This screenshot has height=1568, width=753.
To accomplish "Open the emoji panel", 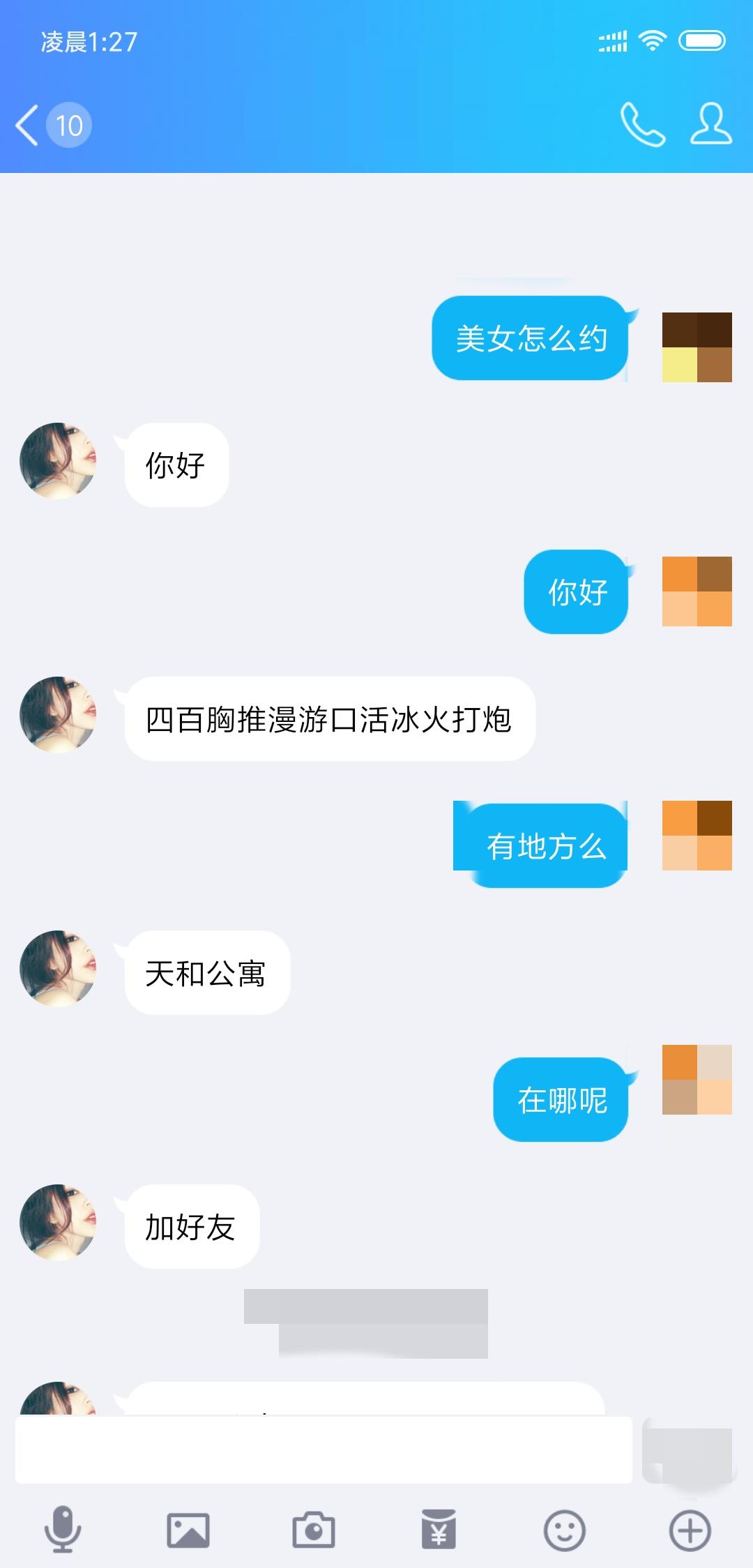I will 564,1530.
